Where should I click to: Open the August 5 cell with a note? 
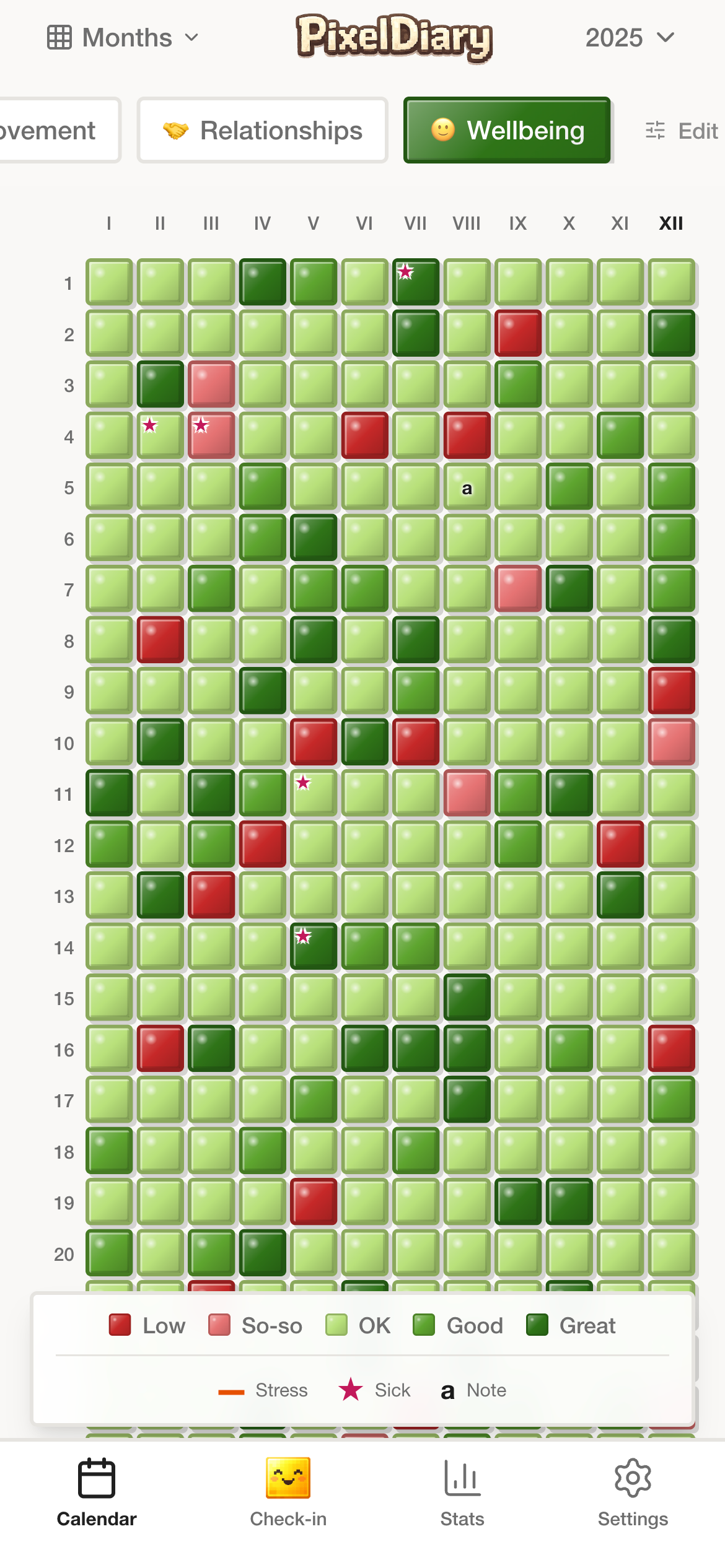pyautogui.click(x=467, y=488)
